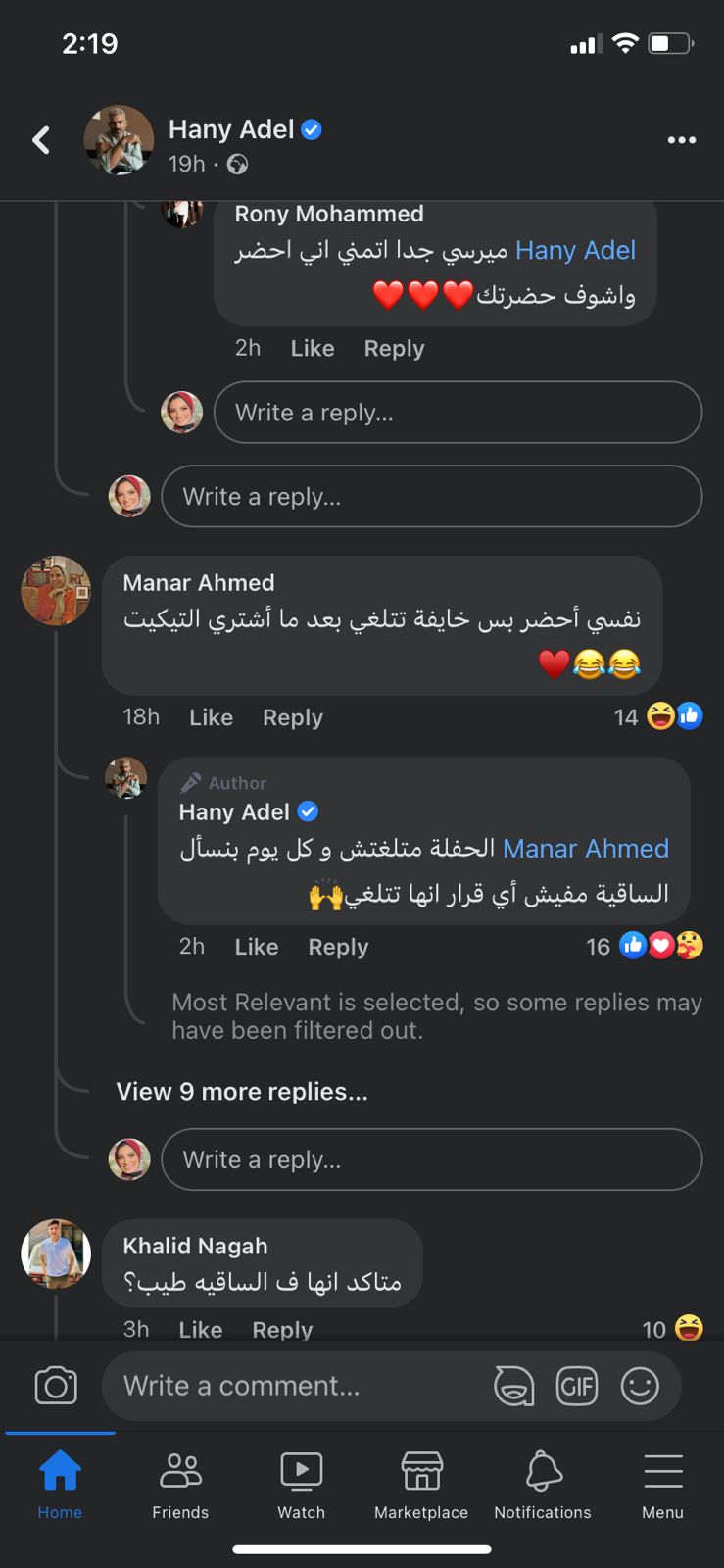Open the Marketplace tab
Viewport: 724px width, 1568px height.
421,1485
